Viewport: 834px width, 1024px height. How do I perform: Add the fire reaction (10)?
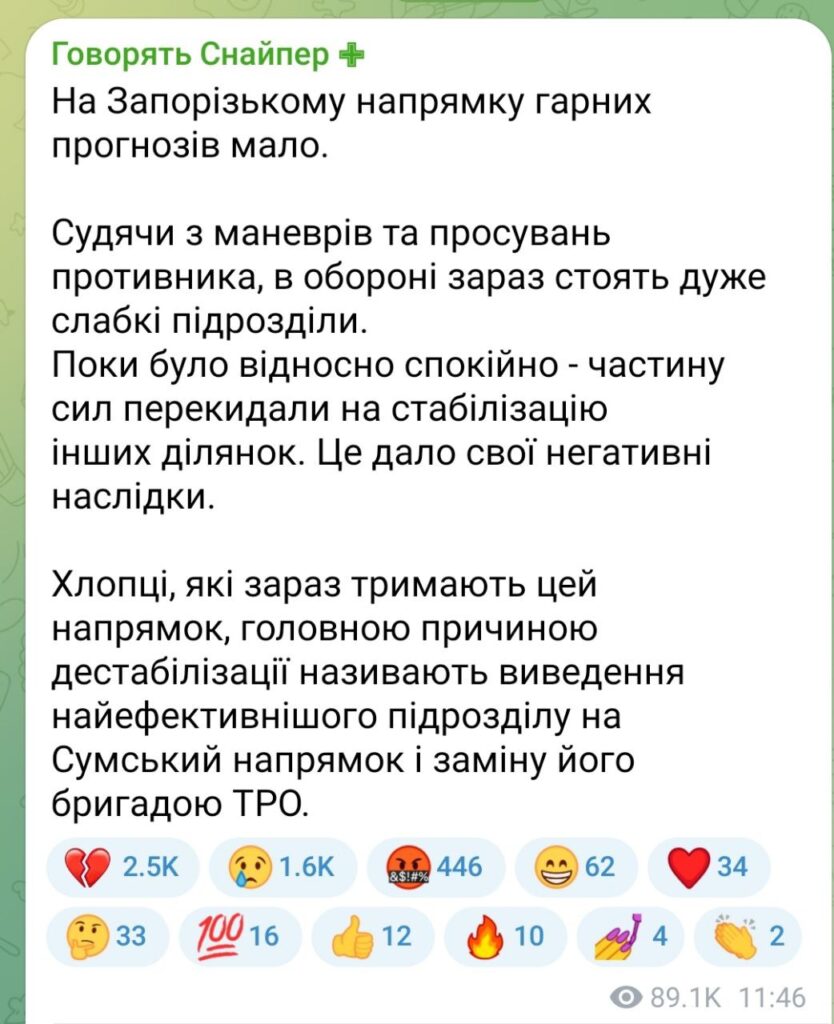[506, 936]
